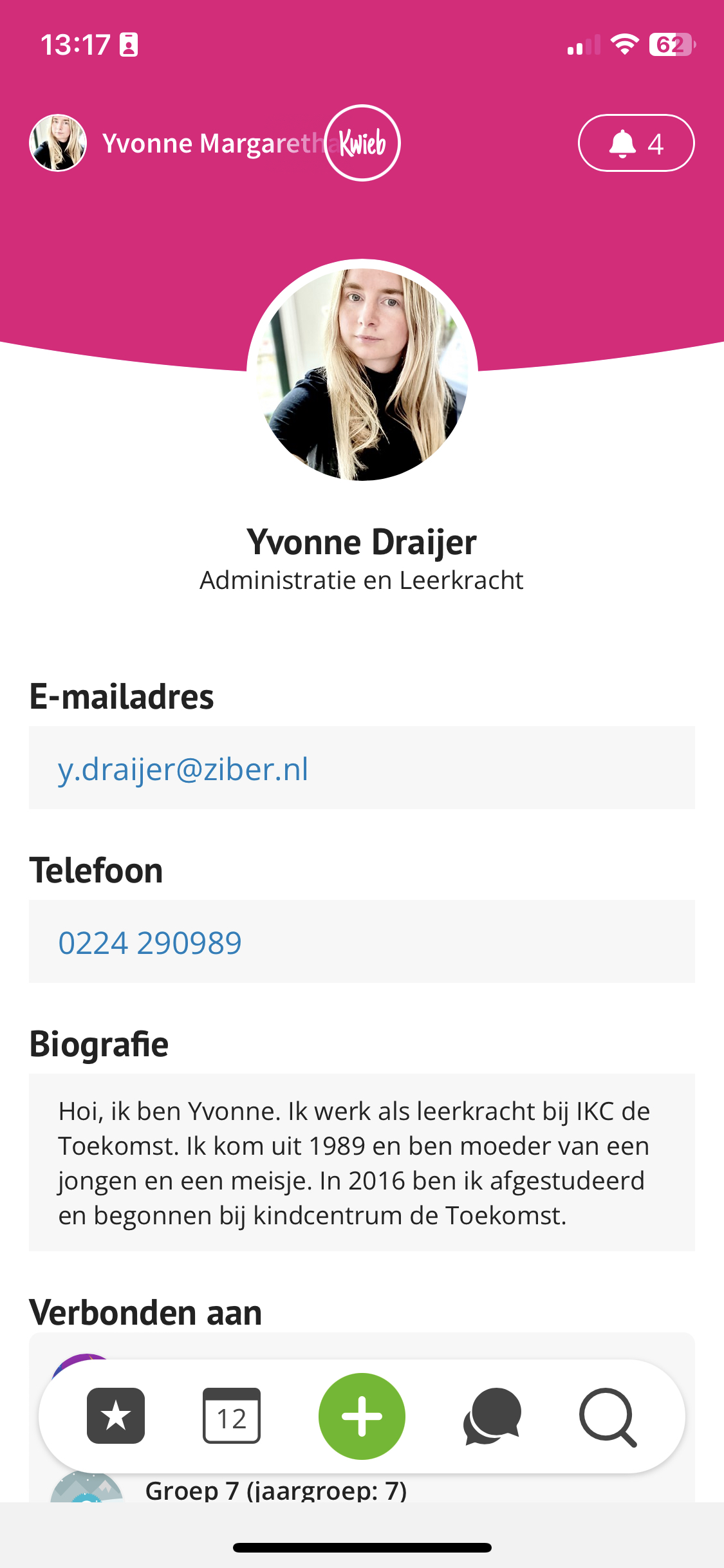Tap the green plus button
This screenshot has height=1568, width=724.
tap(362, 1416)
